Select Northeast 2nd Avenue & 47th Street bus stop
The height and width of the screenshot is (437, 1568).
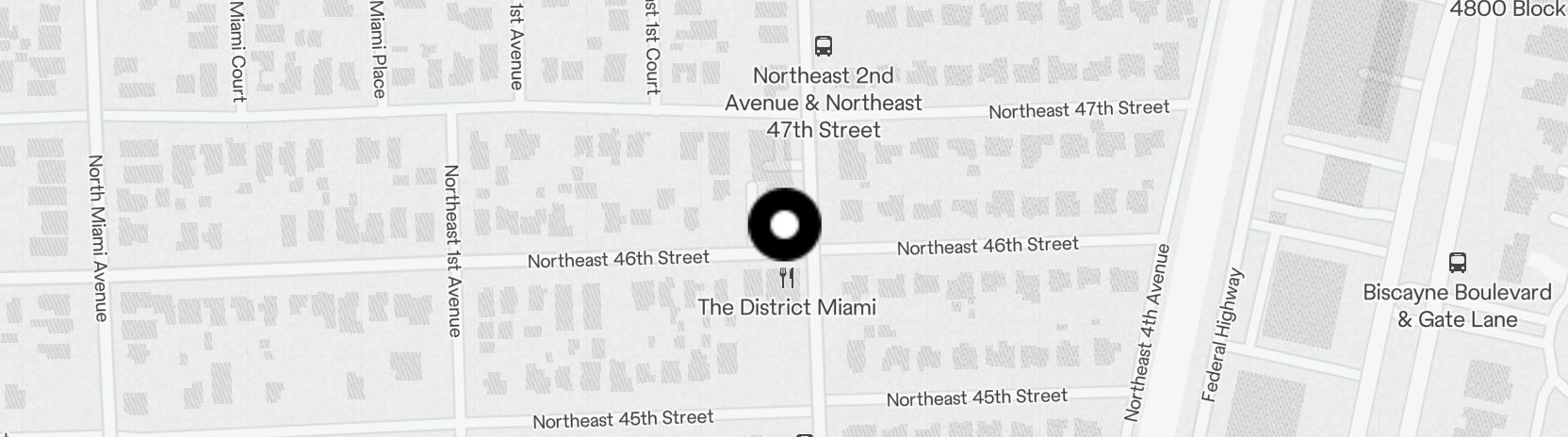[x=823, y=45]
